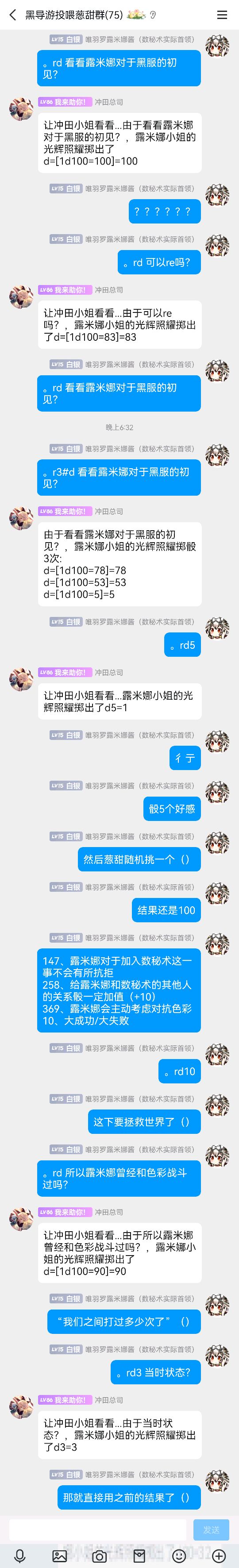Go back from the group chat
The image size is (239, 1568).
[x=12, y=15]
